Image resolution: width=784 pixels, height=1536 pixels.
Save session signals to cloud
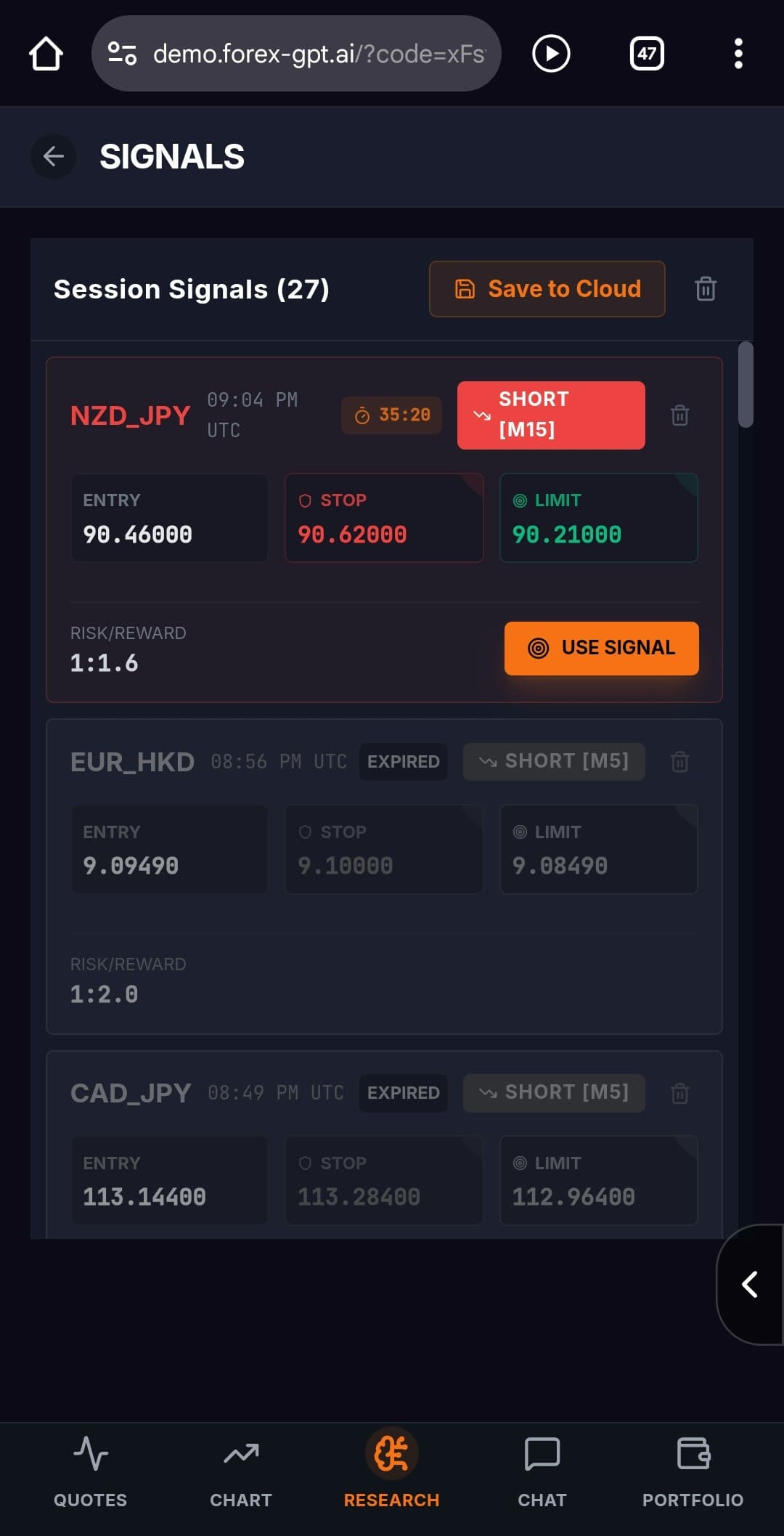[x=547, y=288]
